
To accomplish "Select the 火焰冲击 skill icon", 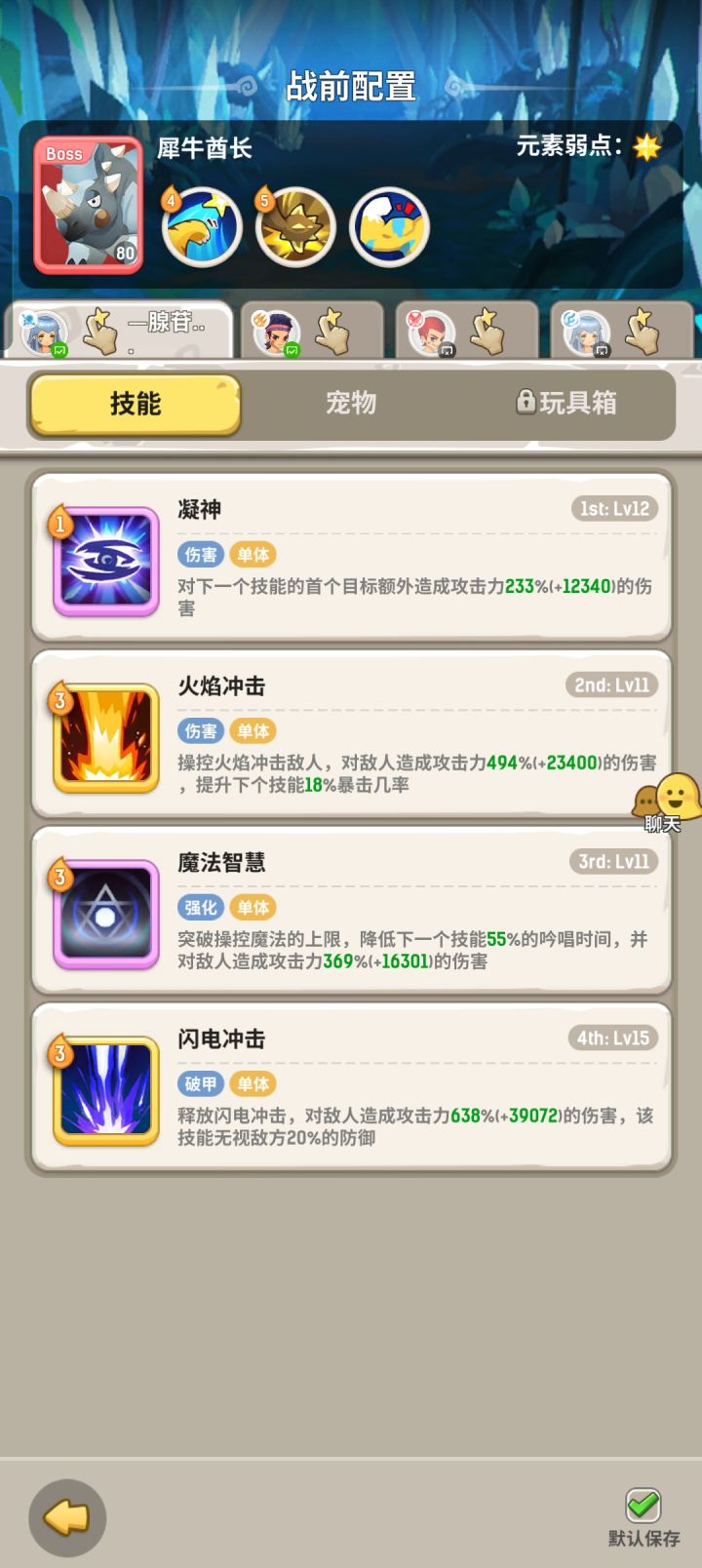I will [104, 741].
